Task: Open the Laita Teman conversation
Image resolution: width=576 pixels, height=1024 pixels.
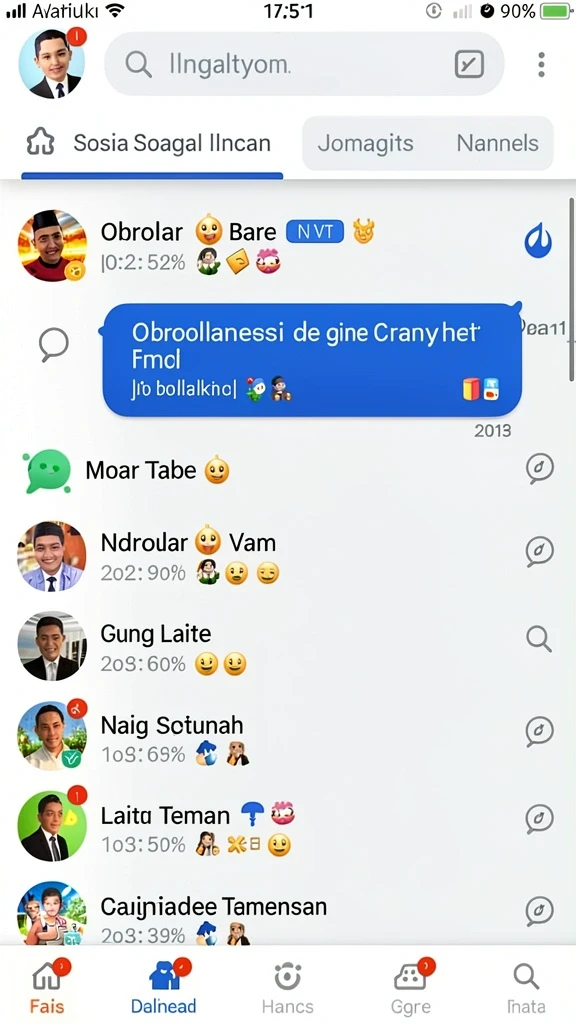Action: click(287, 829)
